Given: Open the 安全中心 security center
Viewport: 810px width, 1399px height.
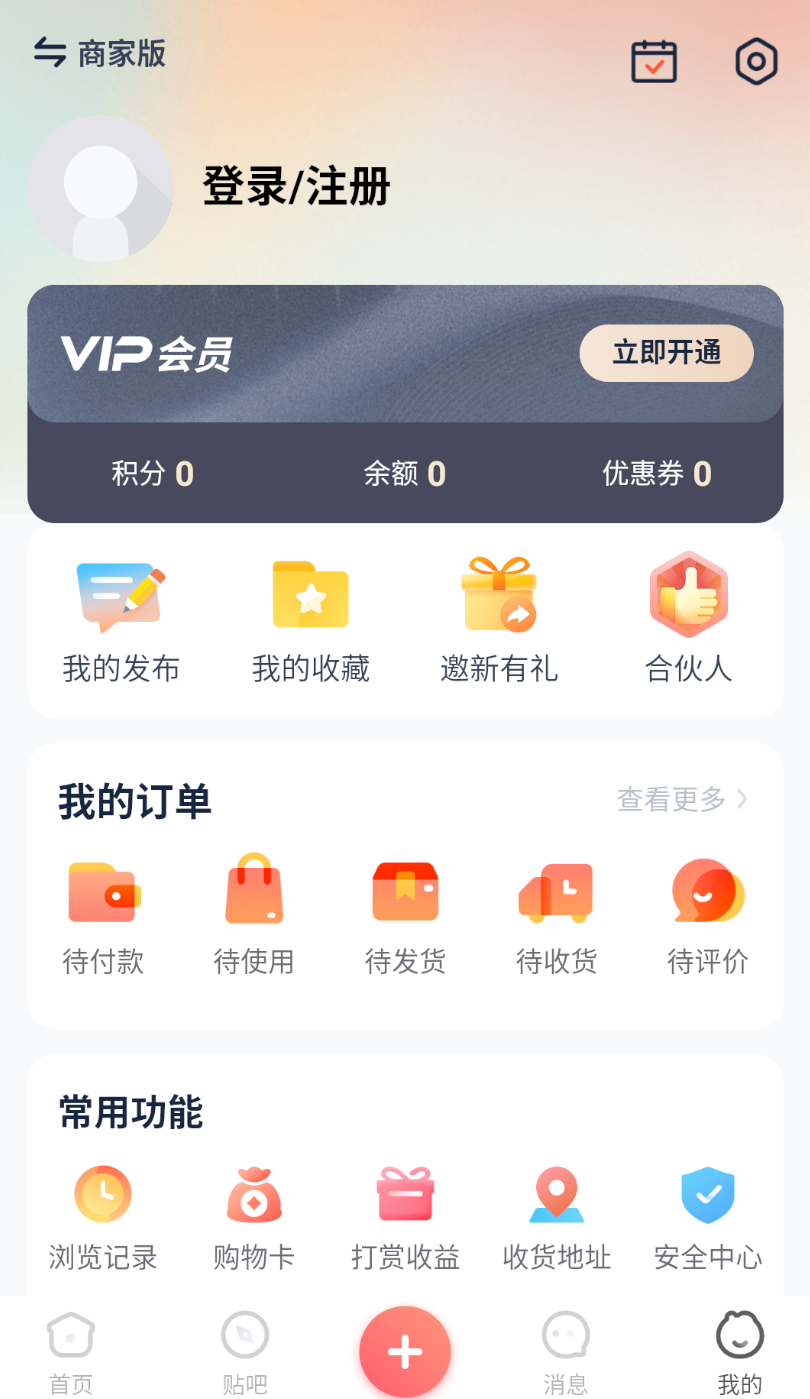Looking at the screenshot, I should (707, 1215).
